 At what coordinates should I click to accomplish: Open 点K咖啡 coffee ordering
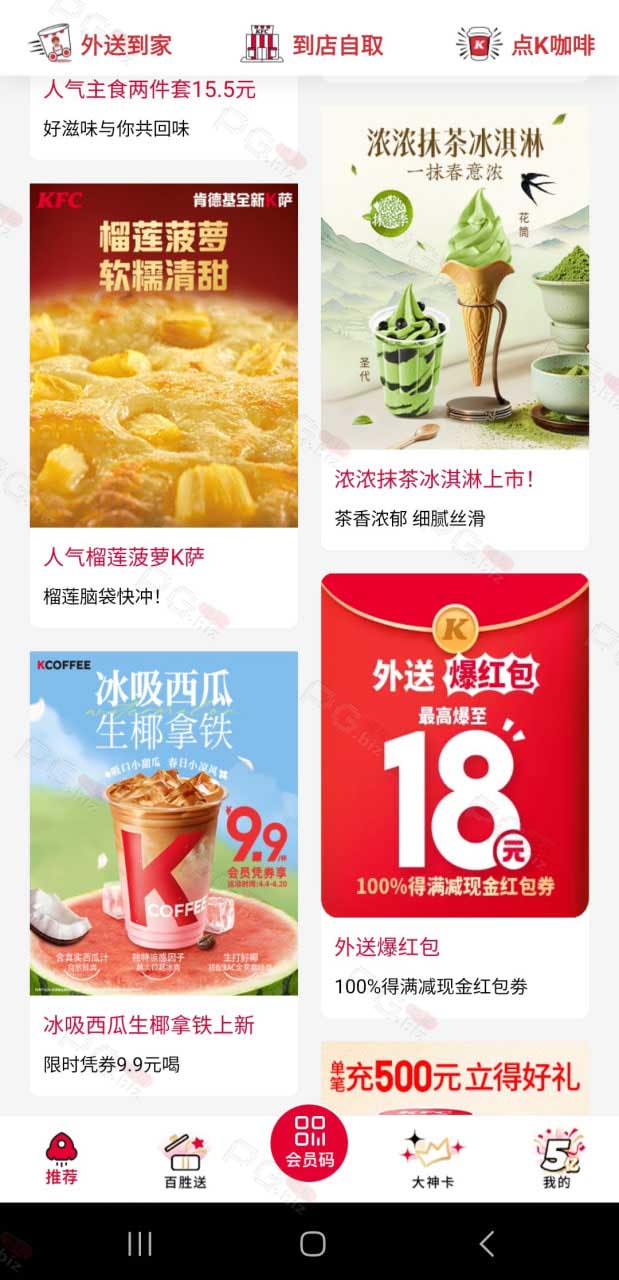tap(525, 44)
